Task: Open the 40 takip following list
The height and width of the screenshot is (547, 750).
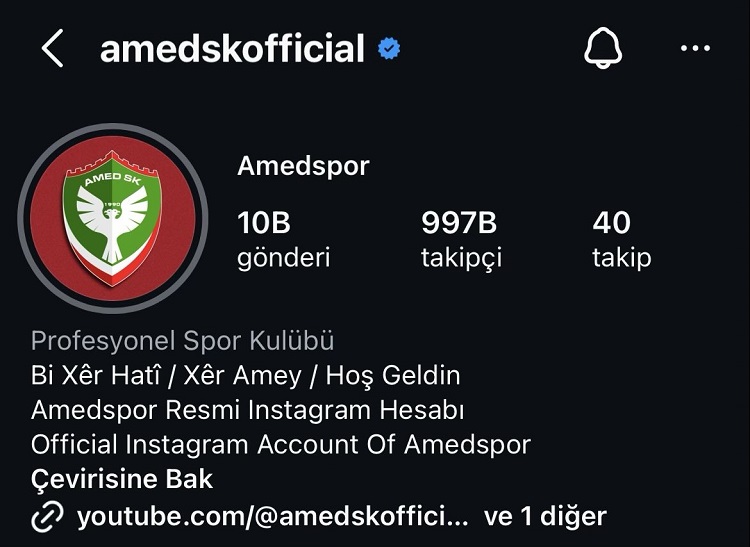Action: (x=621, y=239)
